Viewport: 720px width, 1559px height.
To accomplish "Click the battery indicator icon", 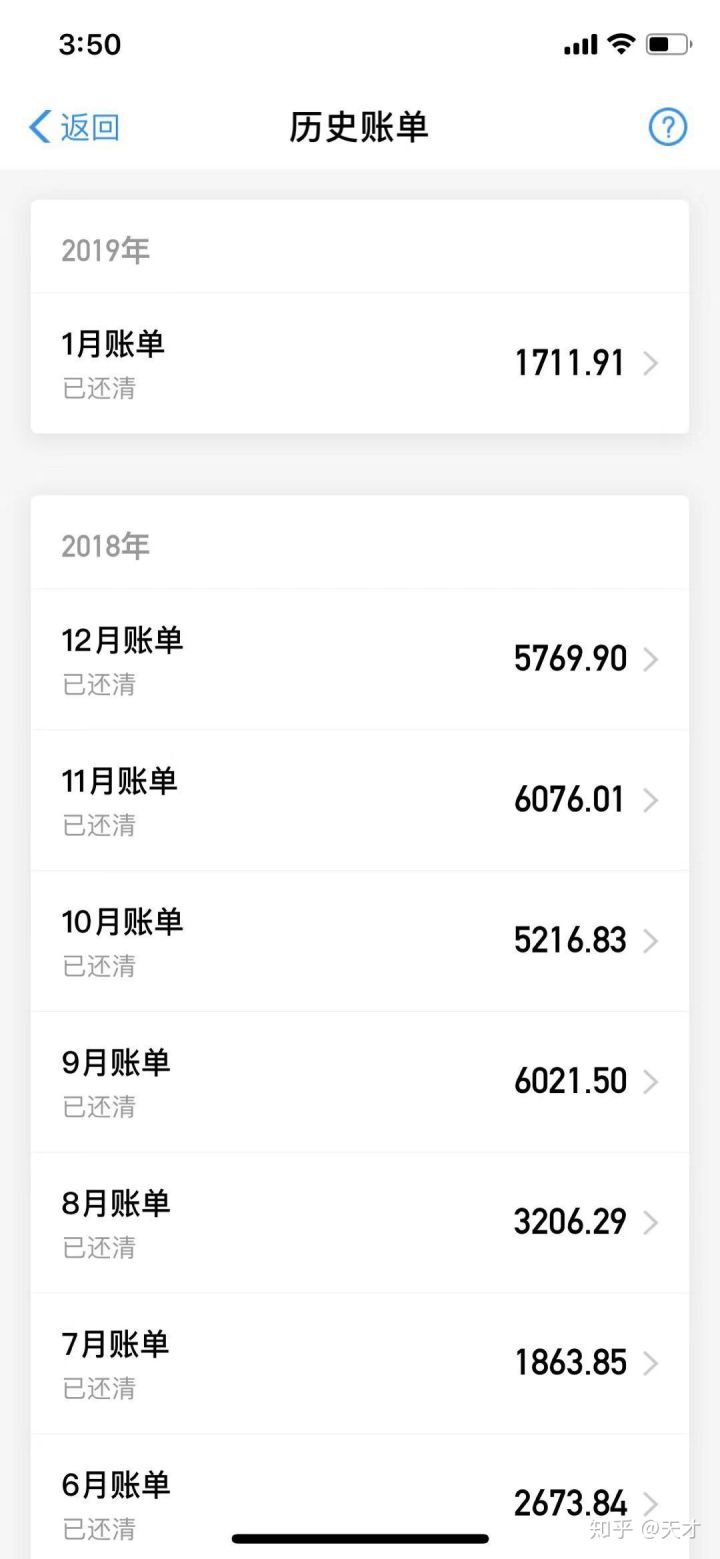I will click(x=669, y=44).
